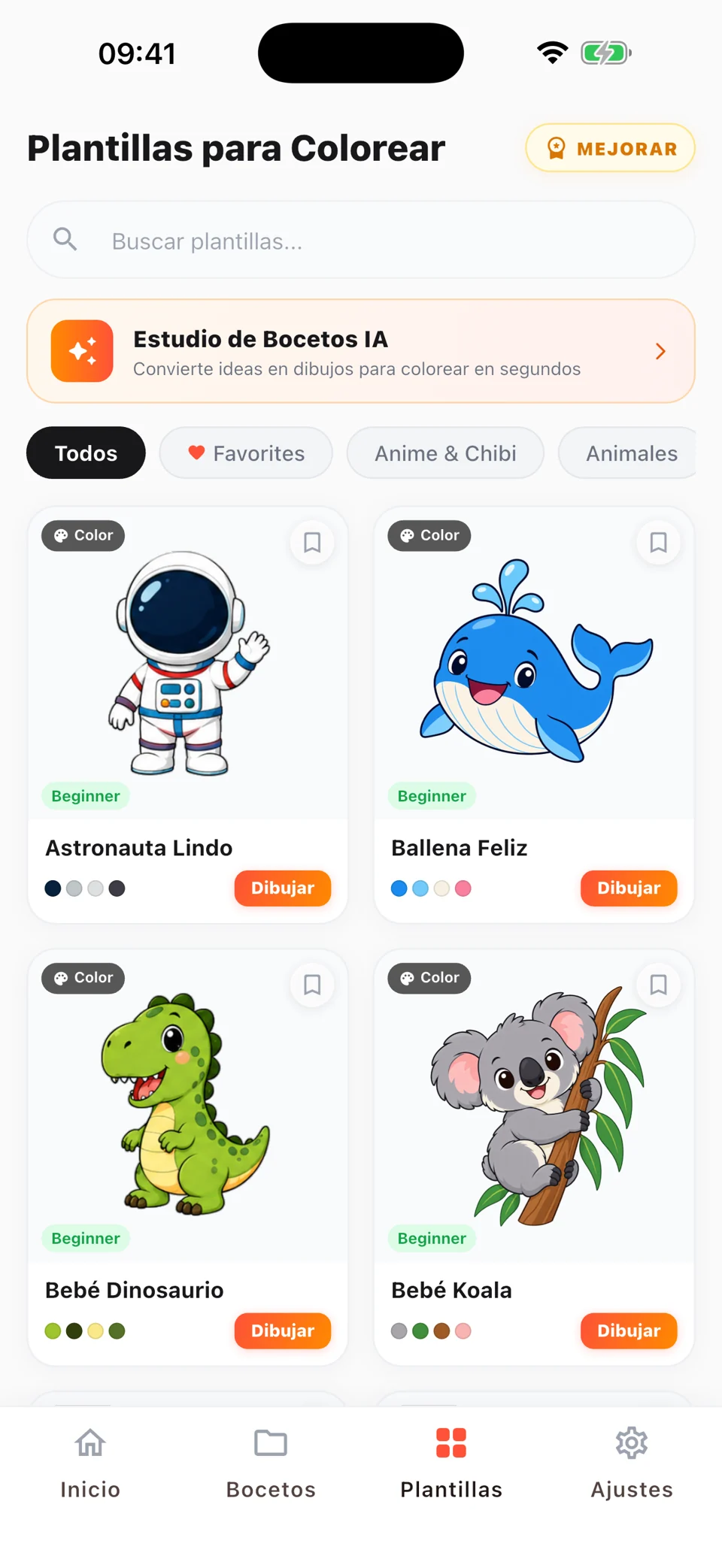Bookmark the Bebé Koala template
722x1568 pixels.
[658, 984]
